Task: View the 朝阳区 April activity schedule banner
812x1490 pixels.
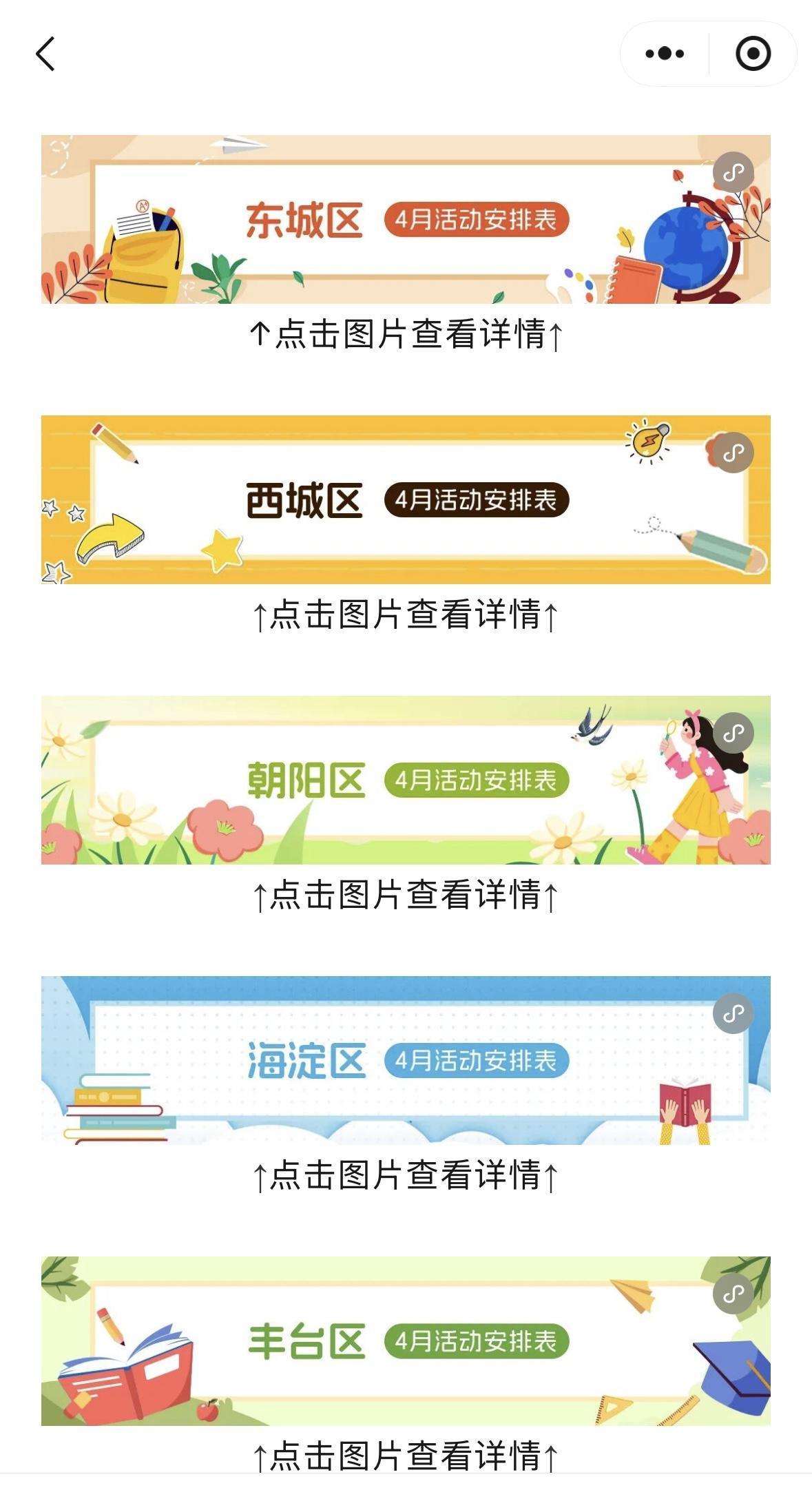Action: [x=406, y=780]
